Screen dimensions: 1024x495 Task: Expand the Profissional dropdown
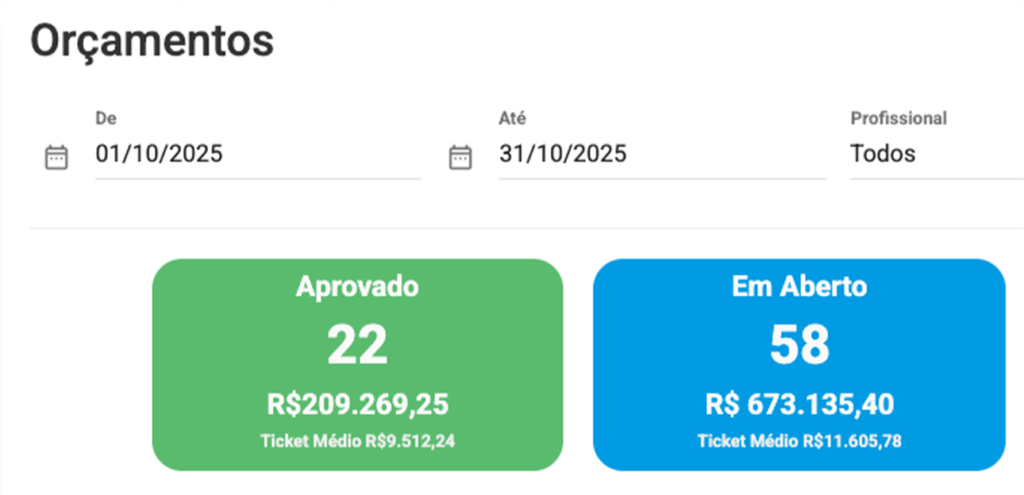pos(935,155)
